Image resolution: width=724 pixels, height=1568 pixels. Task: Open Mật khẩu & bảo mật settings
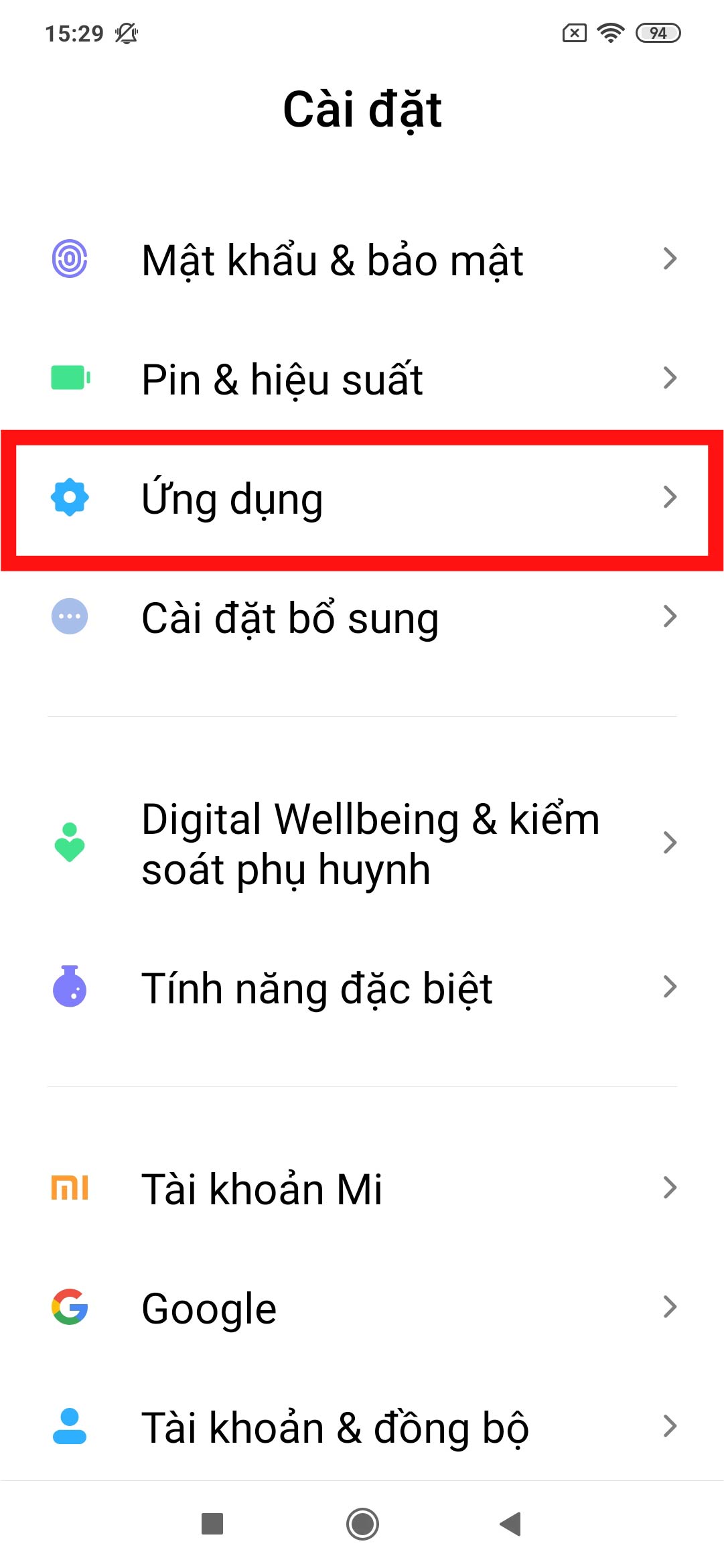pyautogui.click(x=362, y=260)
